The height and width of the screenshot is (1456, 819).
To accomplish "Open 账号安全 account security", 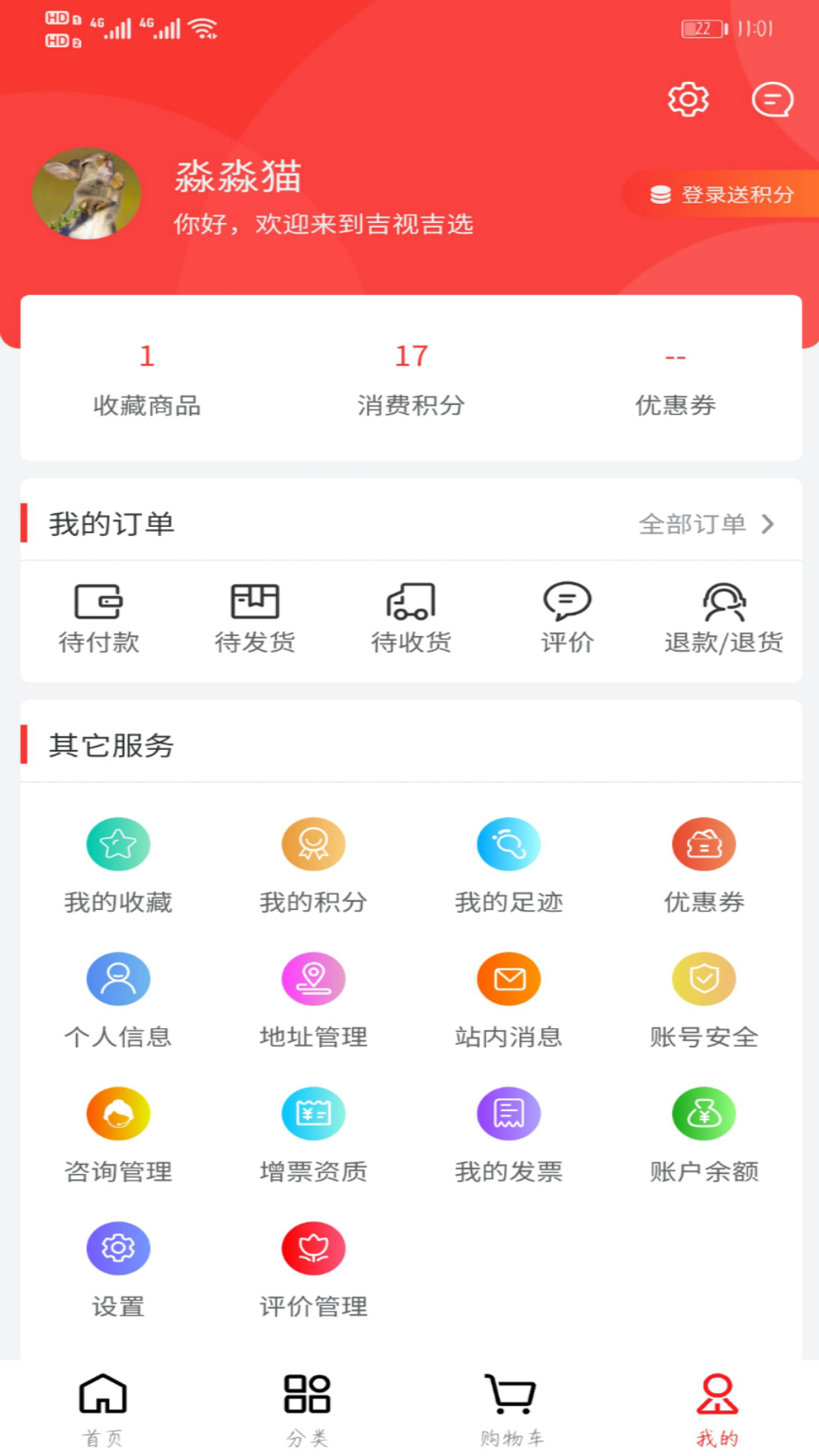I will pyautogui.click(x=704, y=999).
